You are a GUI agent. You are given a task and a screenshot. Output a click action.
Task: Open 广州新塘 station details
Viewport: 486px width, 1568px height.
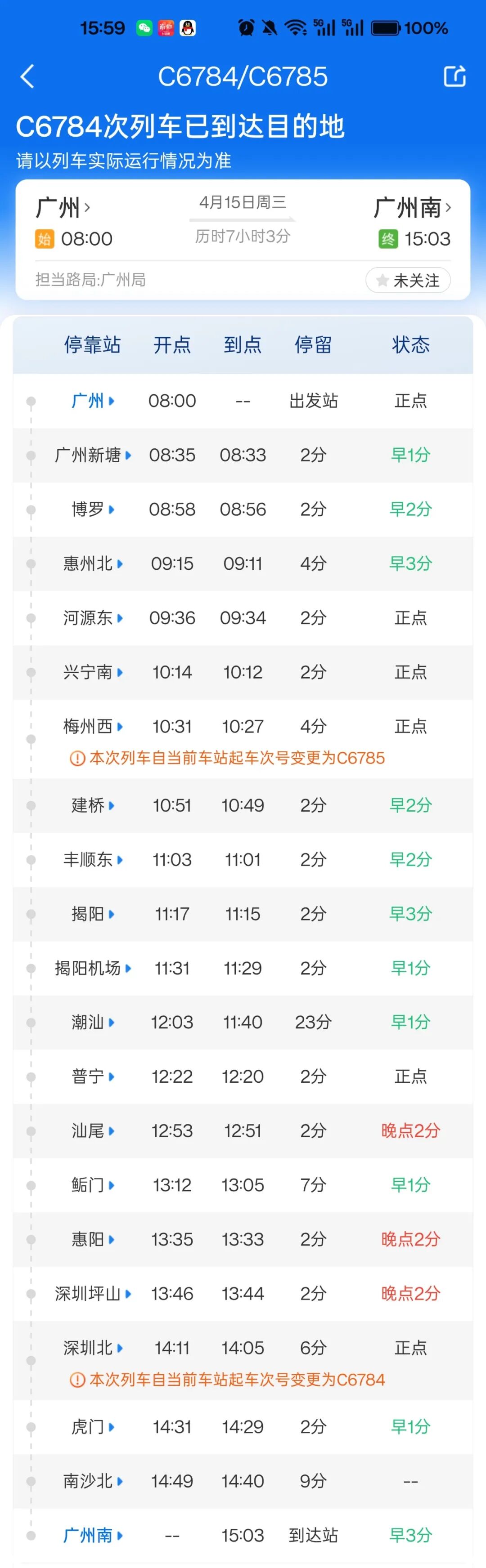(x=93, y=455)
